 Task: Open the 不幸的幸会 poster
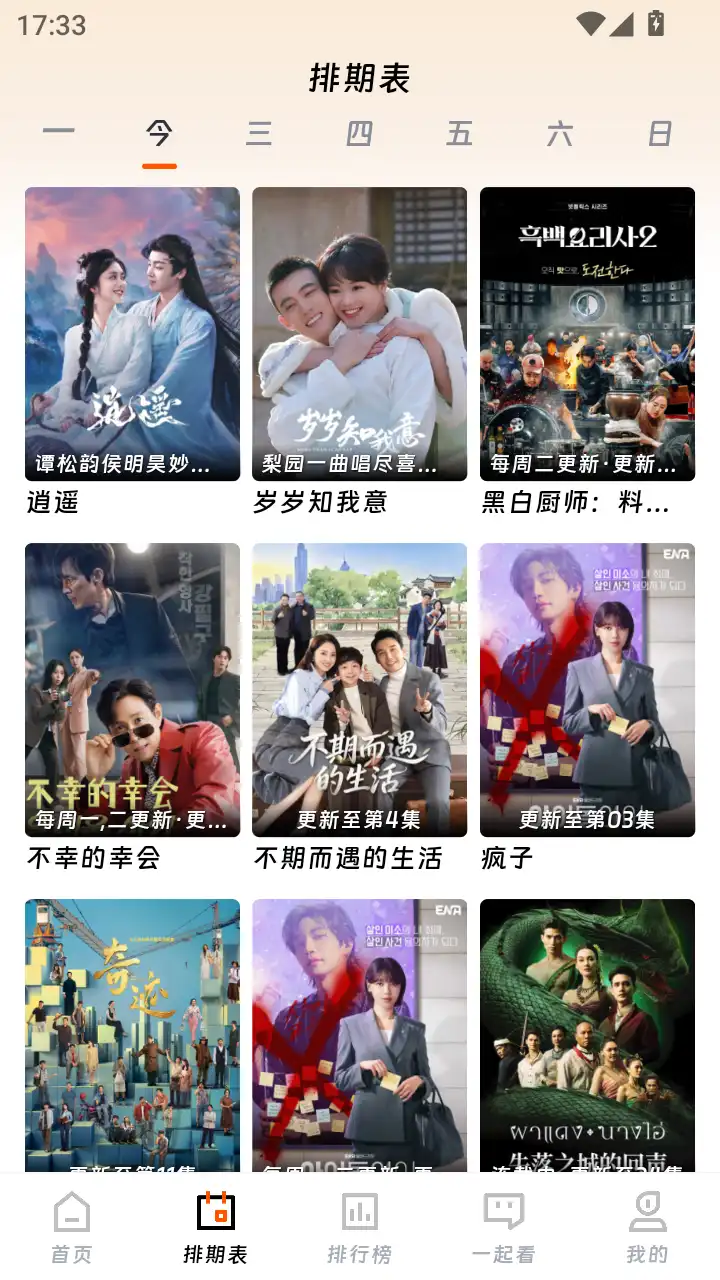click(x=132, y=690)
